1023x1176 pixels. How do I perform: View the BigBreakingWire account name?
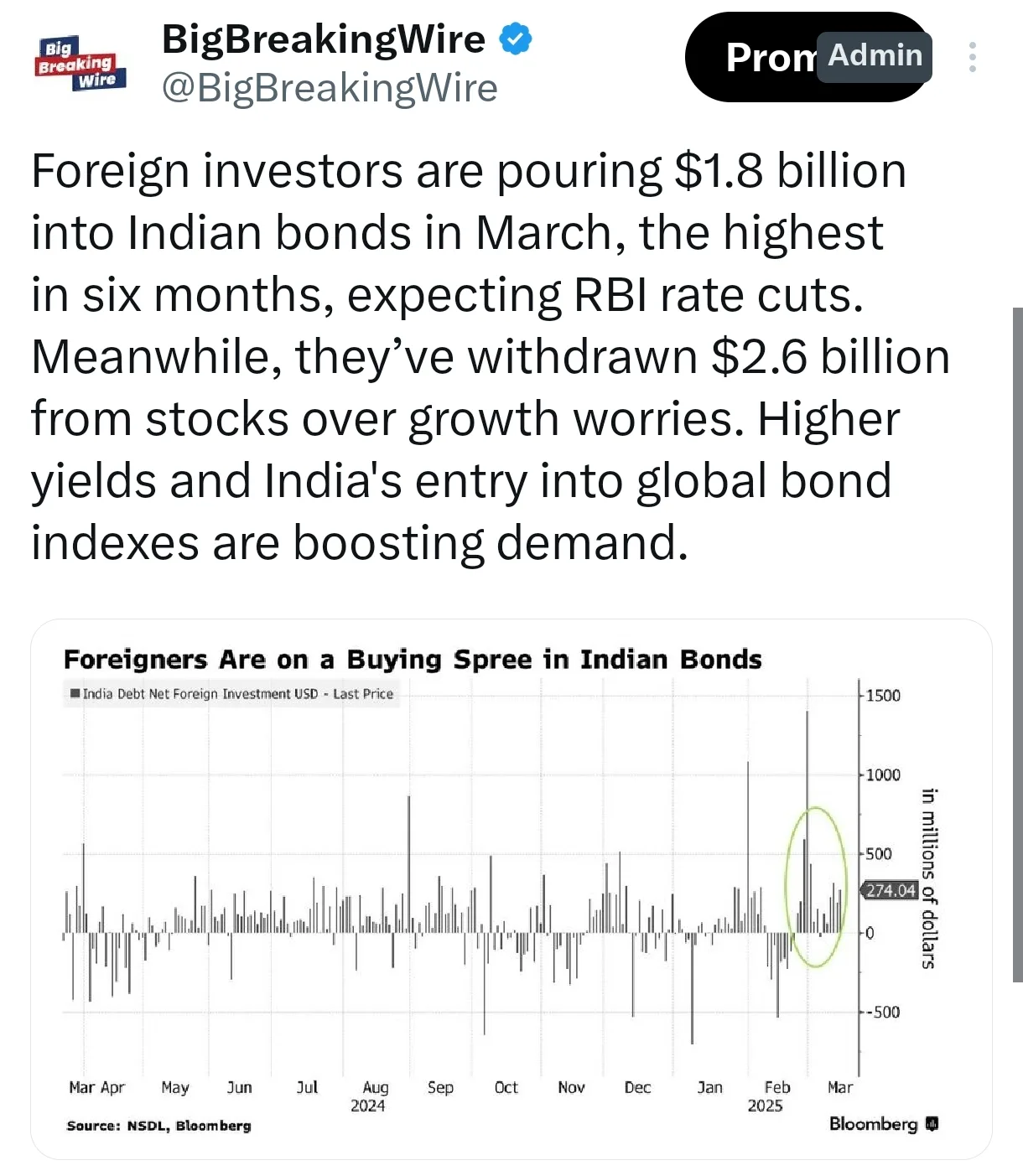(x=324, y=39)
